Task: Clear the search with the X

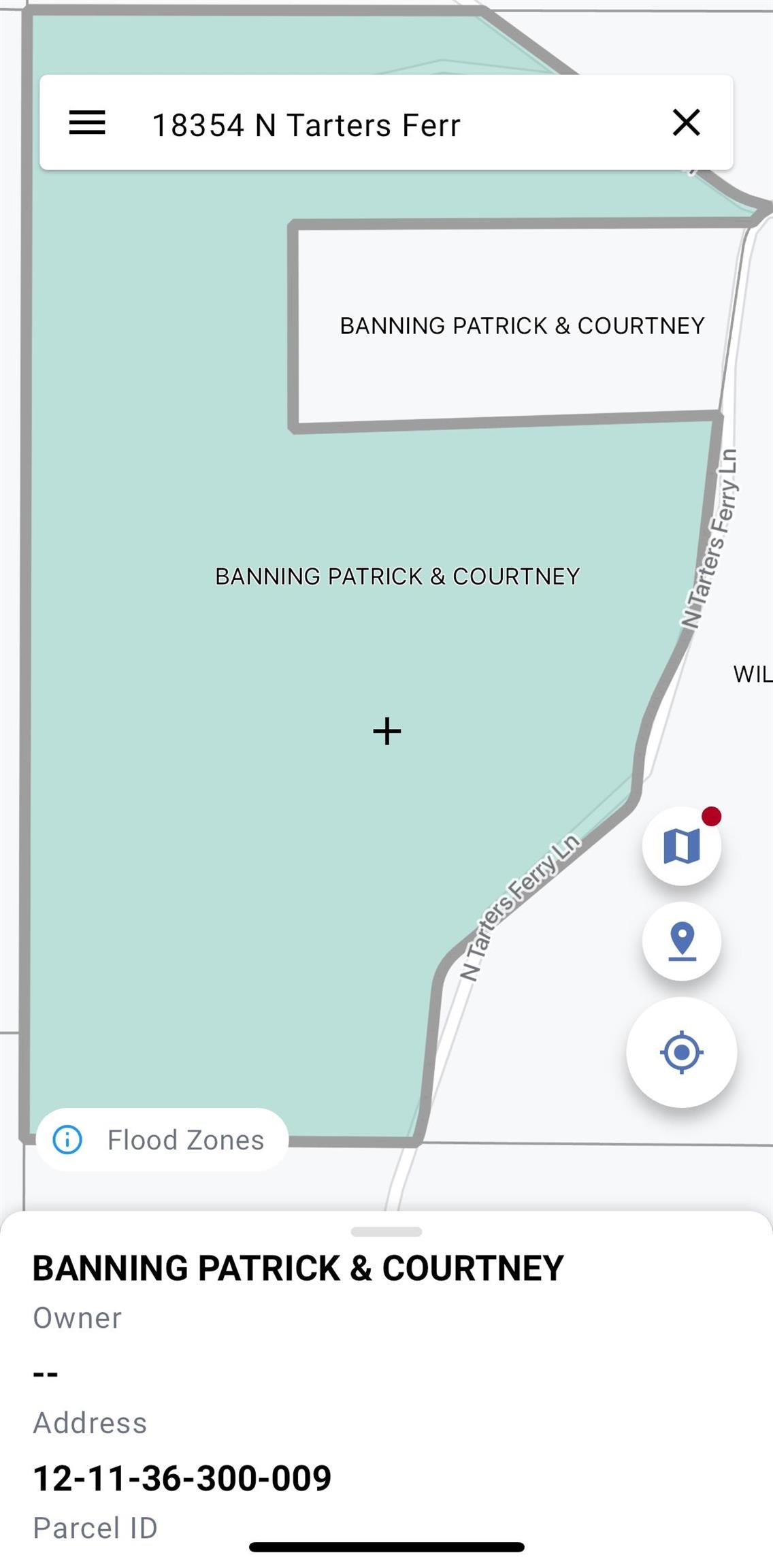Action: (686, 123)
